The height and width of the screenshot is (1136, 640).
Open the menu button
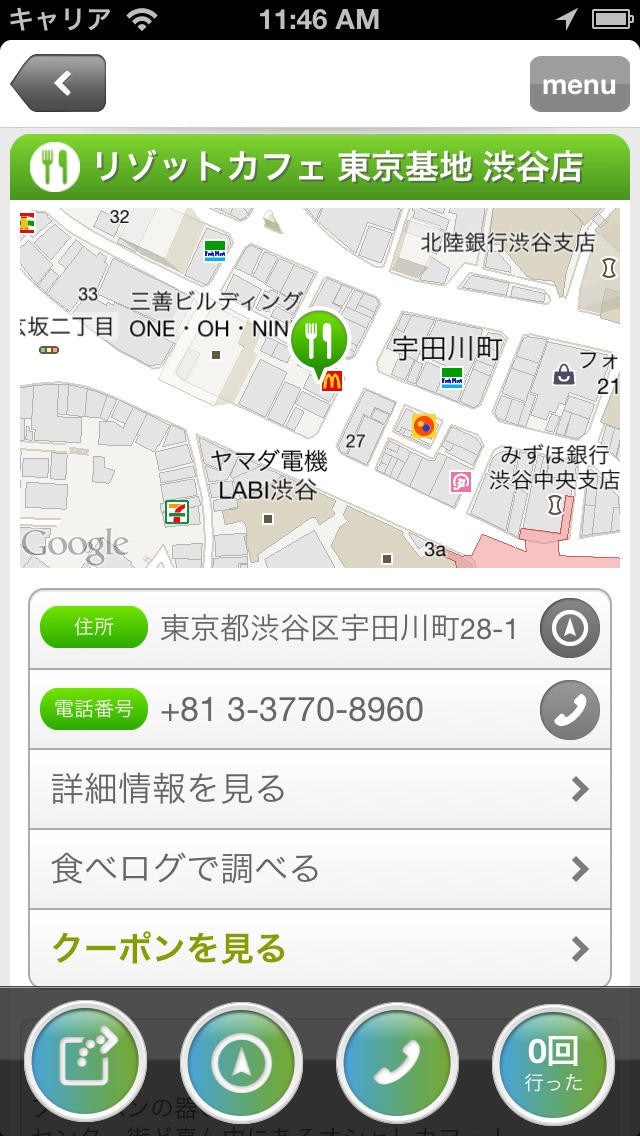pyautogui.click(x=579, y=84)
